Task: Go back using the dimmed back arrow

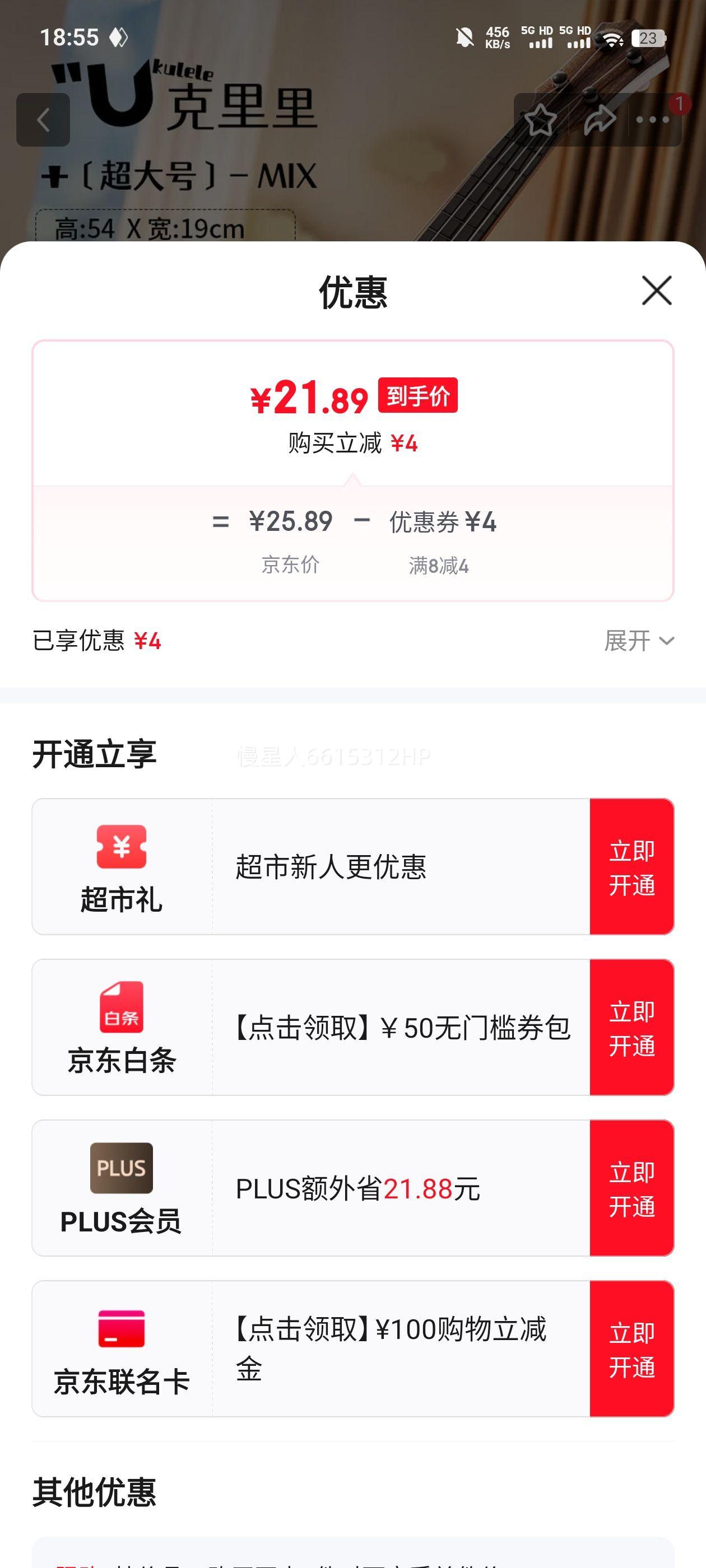Action: 43,120
